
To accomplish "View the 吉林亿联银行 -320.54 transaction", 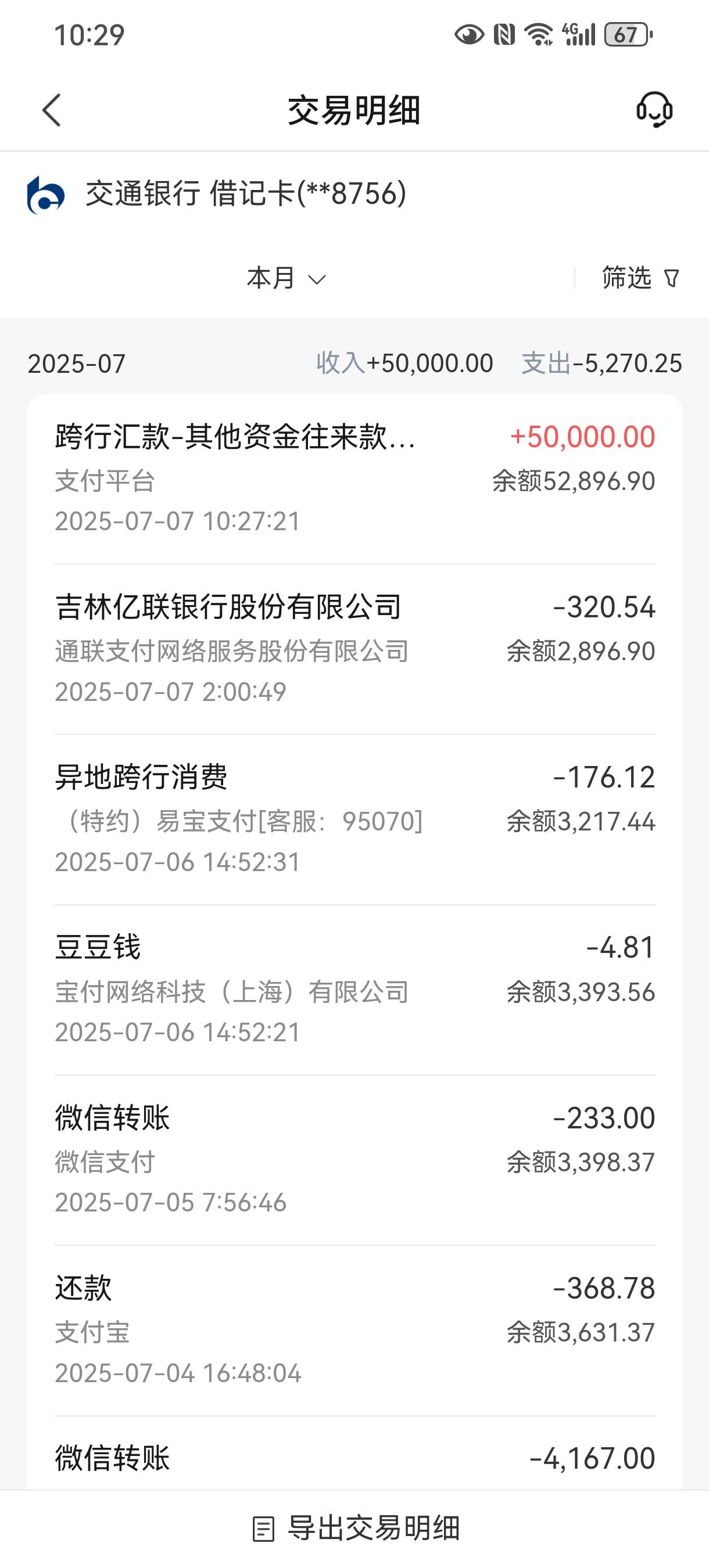I will (x=354, y=649).
